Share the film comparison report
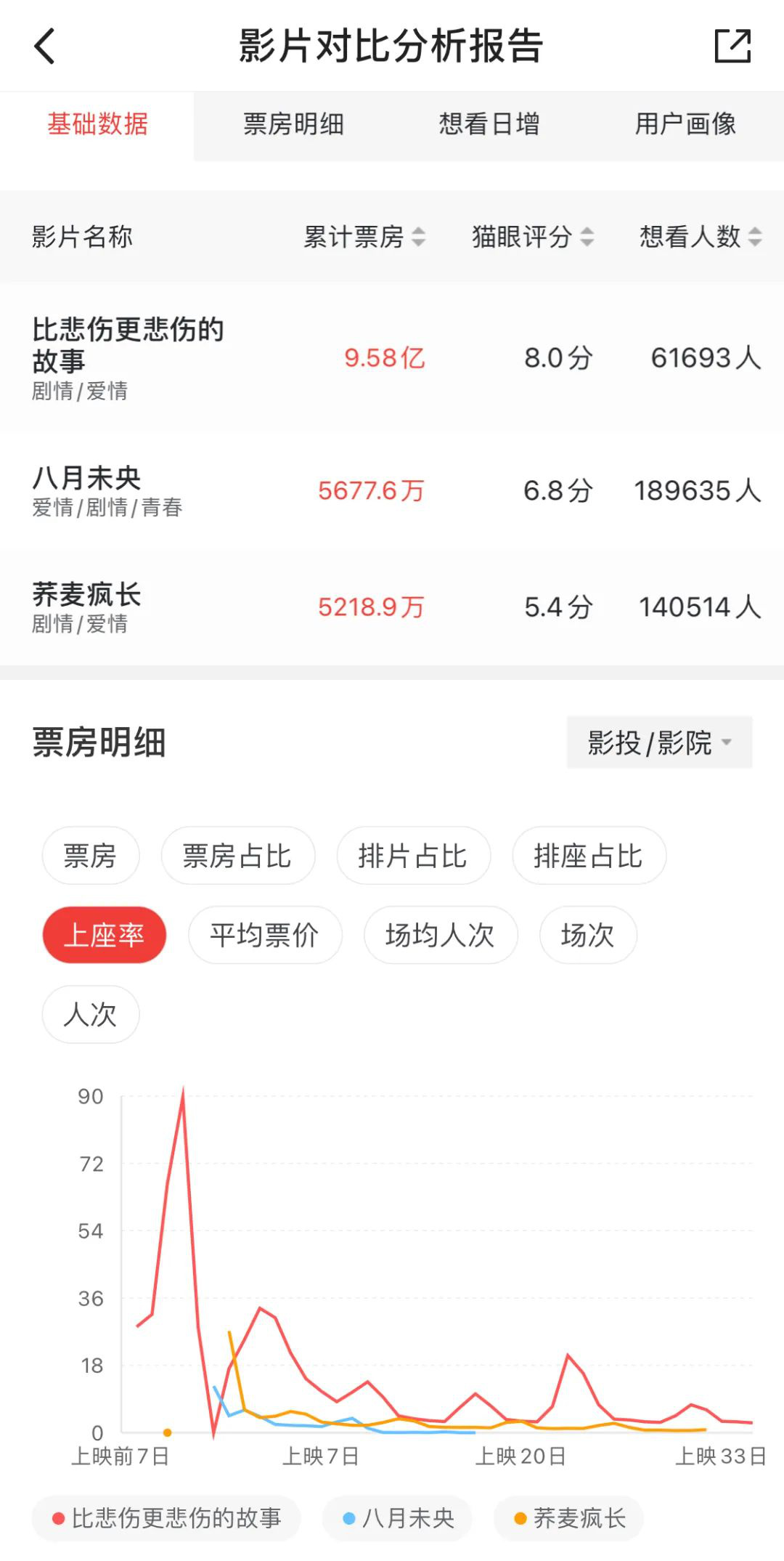 [x=732, y=46]
